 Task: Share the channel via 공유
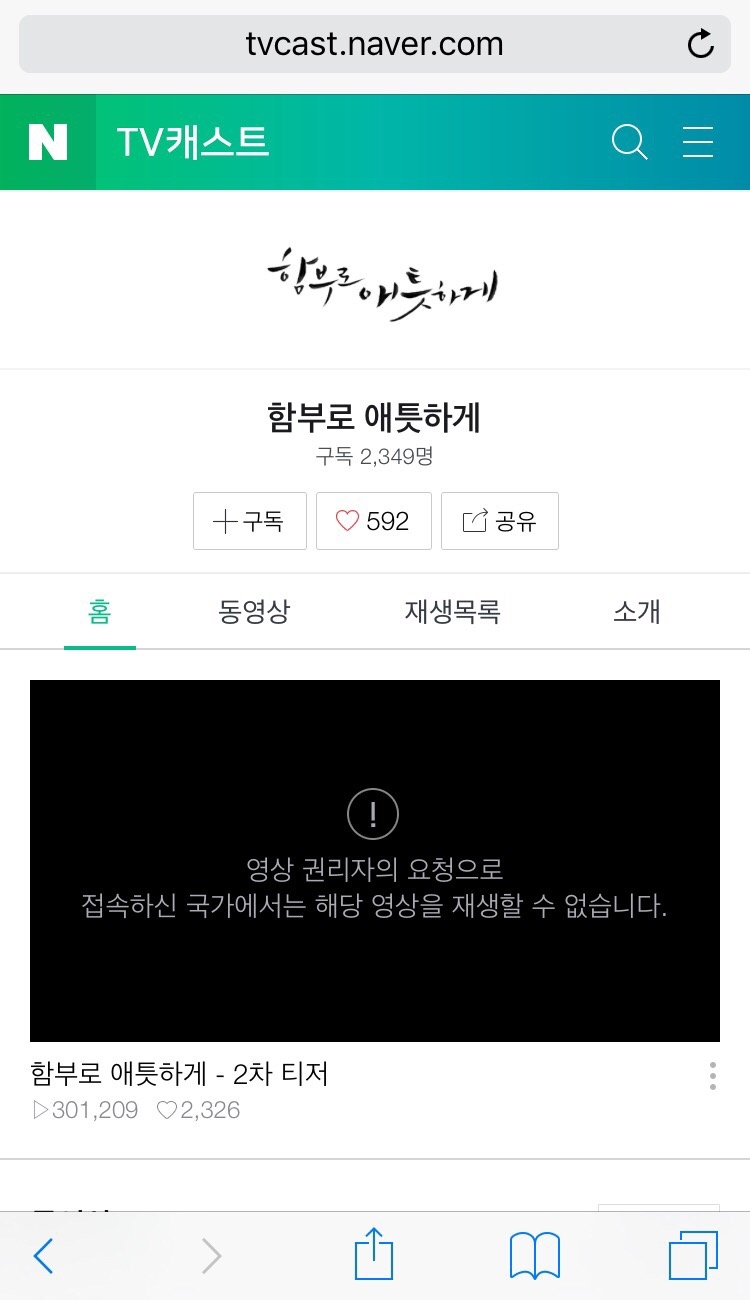(499, 521)
